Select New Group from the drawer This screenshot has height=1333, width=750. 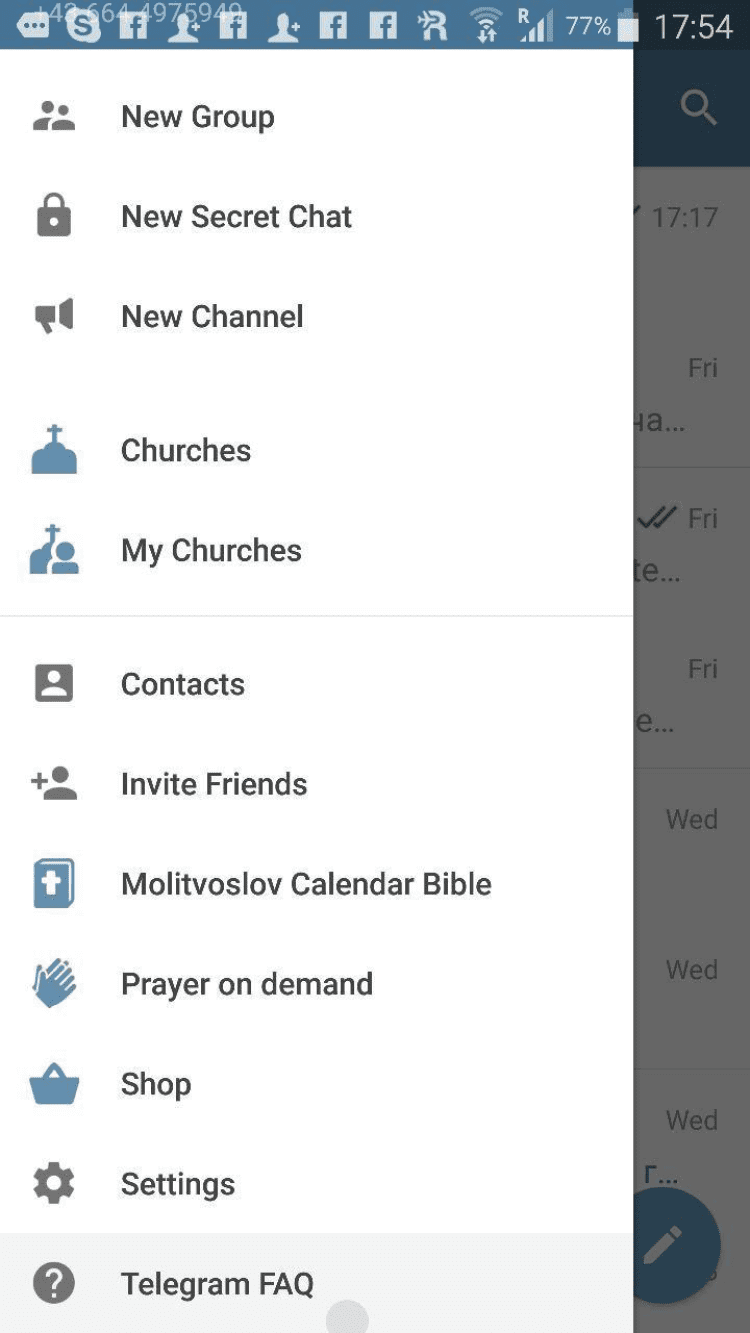[x=197, y=117]
